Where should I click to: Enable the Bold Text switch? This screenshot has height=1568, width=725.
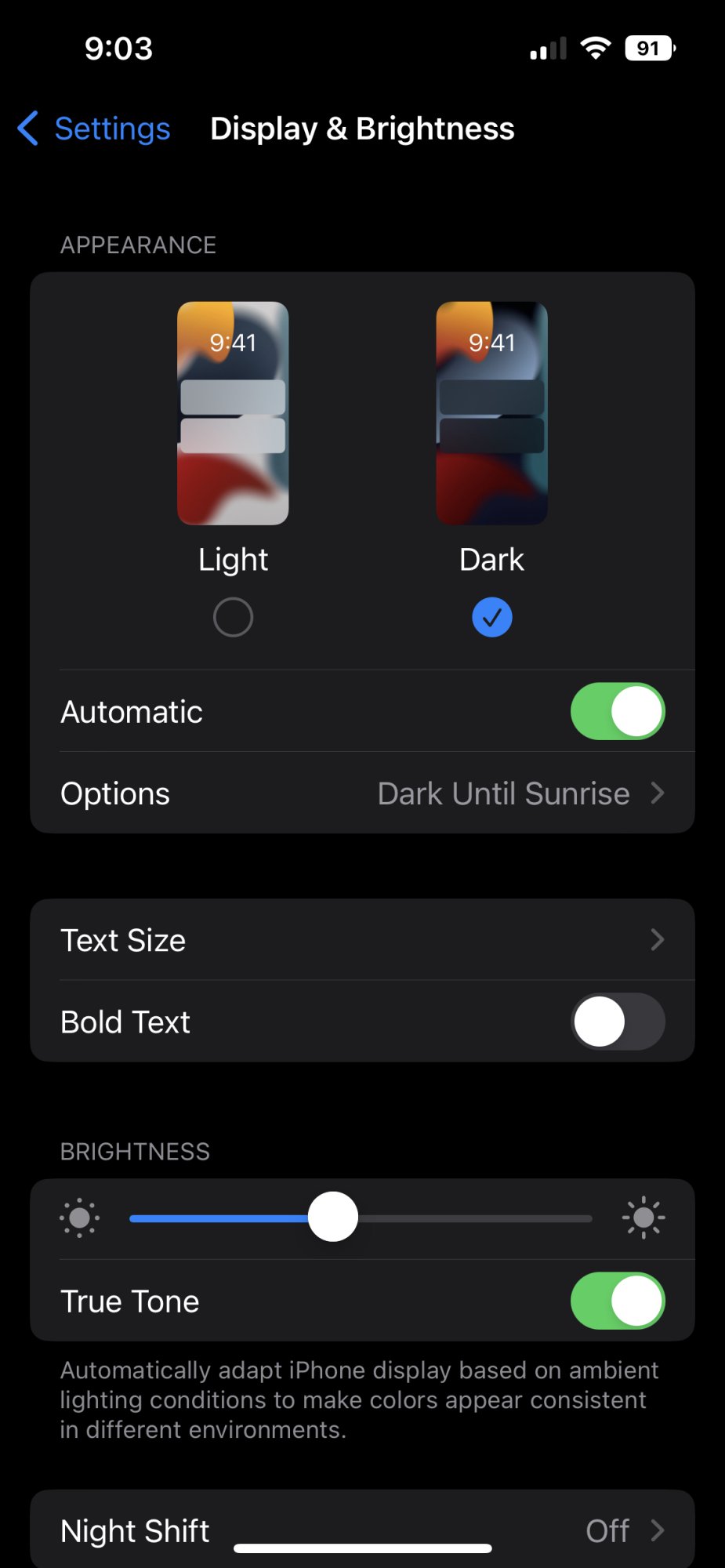tap(618, 1022)
